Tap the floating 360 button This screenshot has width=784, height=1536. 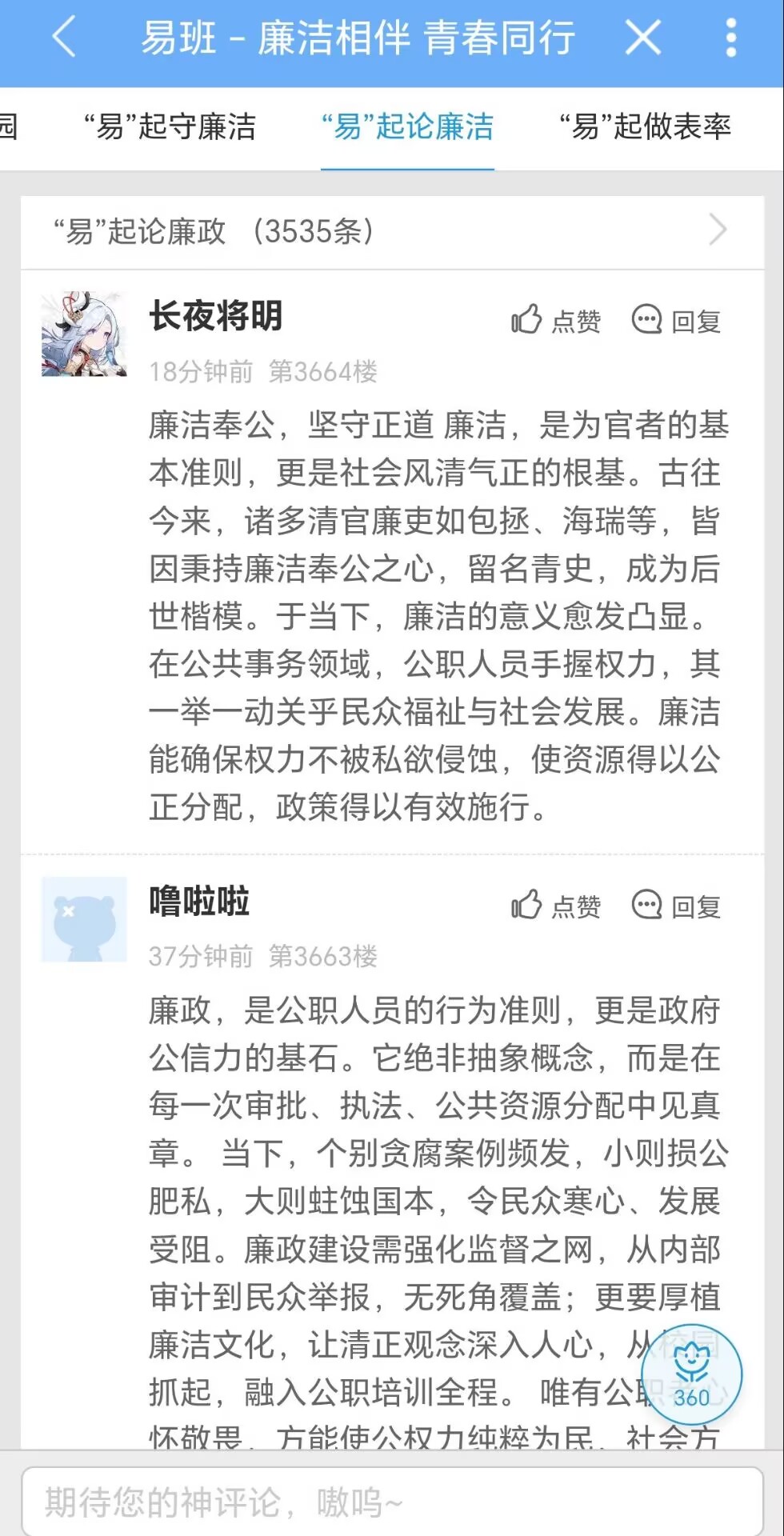click(691, 1376)
